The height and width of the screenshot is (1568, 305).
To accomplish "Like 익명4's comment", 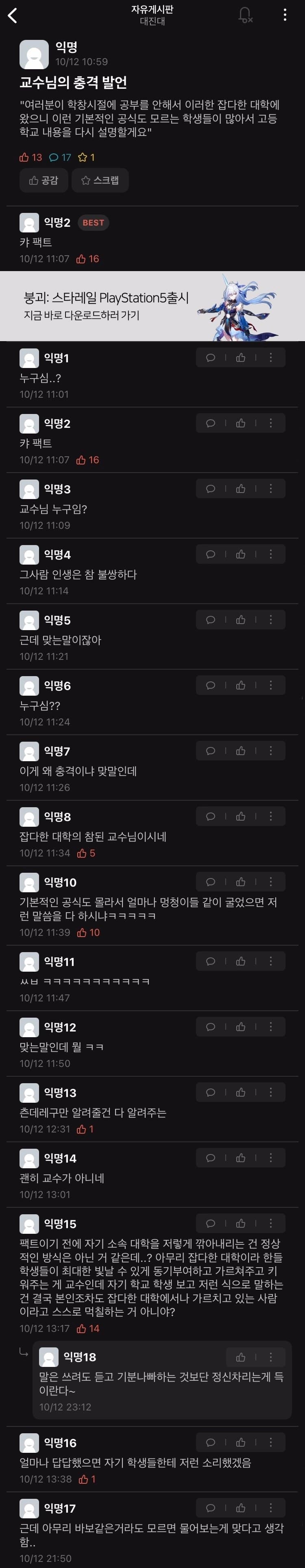I will [x=241, y=554].
